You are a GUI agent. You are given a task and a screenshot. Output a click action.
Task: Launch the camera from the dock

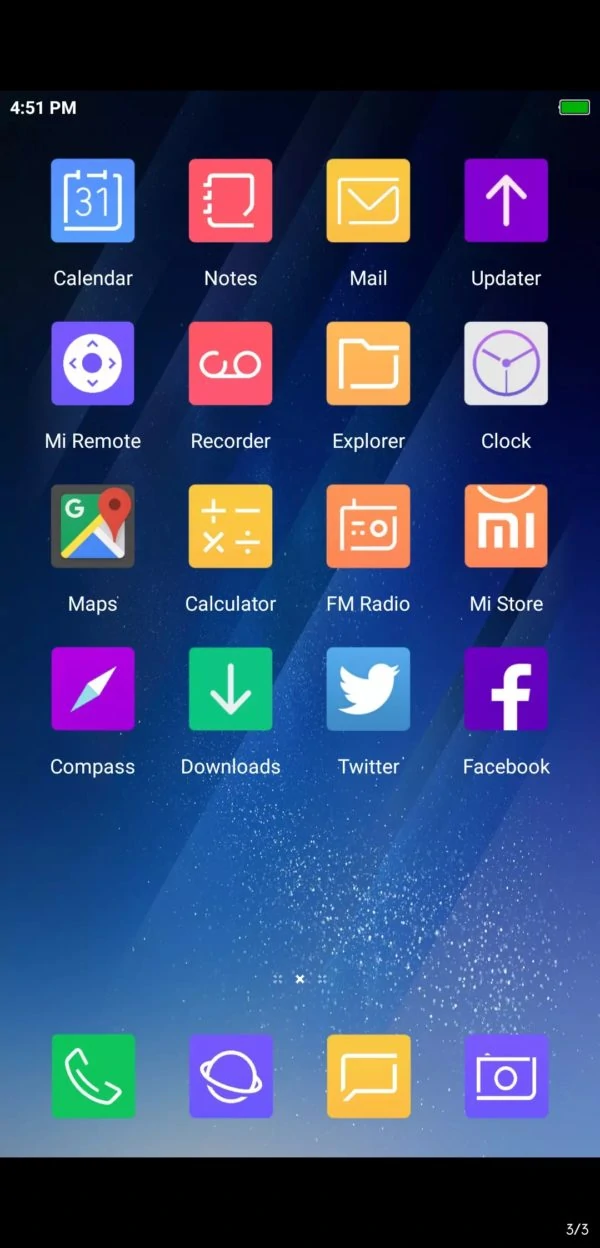(x=506, y=1076)
